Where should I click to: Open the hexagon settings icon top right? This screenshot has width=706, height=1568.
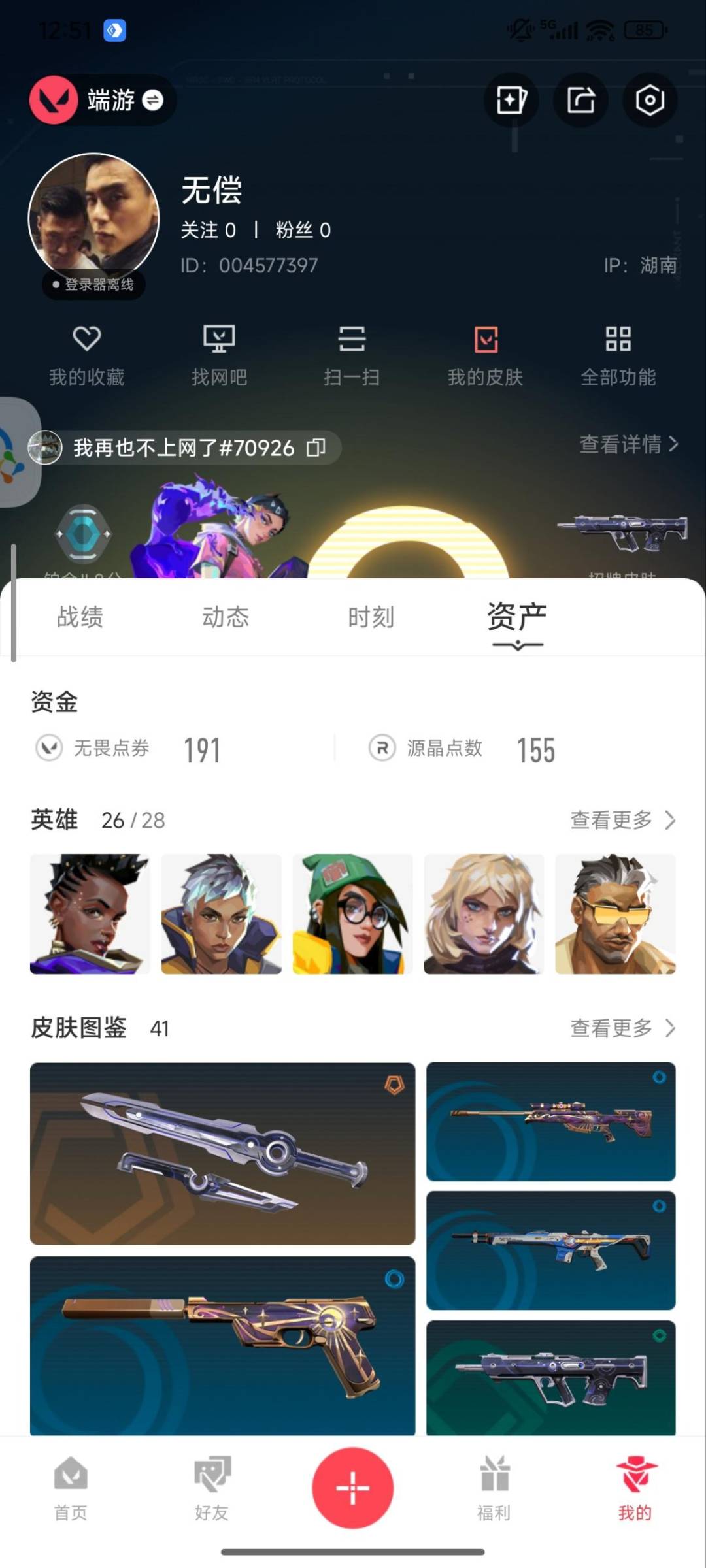(x=649, y=99)
